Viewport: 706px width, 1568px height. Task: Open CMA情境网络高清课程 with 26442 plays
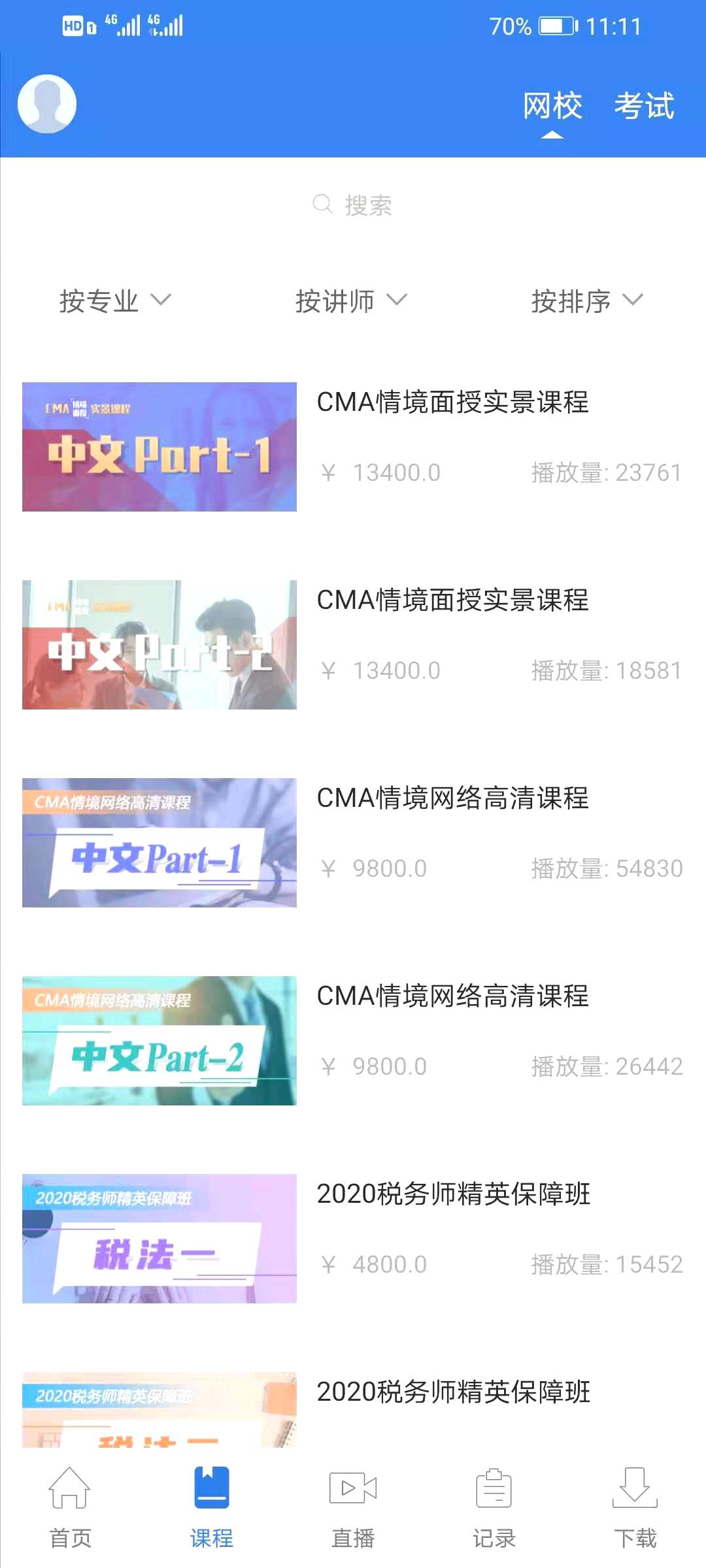[x=353, y=1041]
